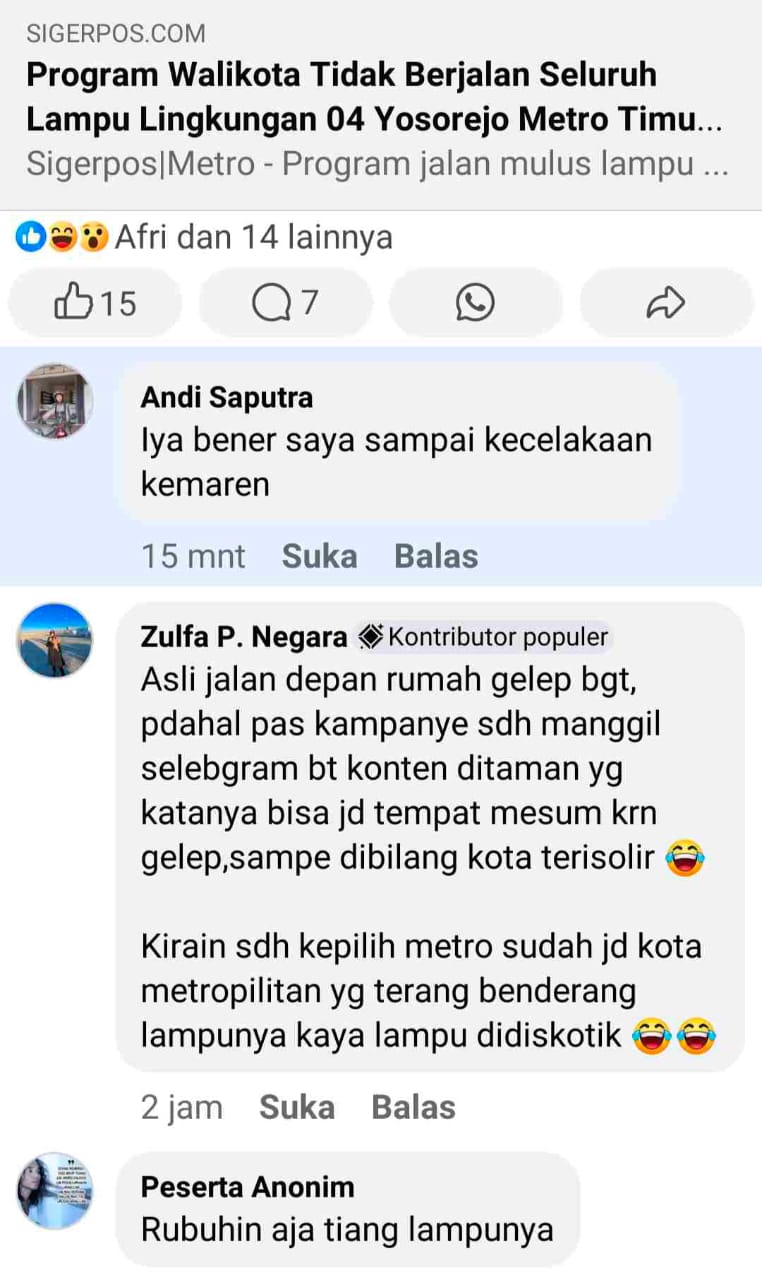This screenshot has height=1280, width=762.
Task: Tap Suka under Zulfa P. Negara's comment
Action: (297, 1107)
